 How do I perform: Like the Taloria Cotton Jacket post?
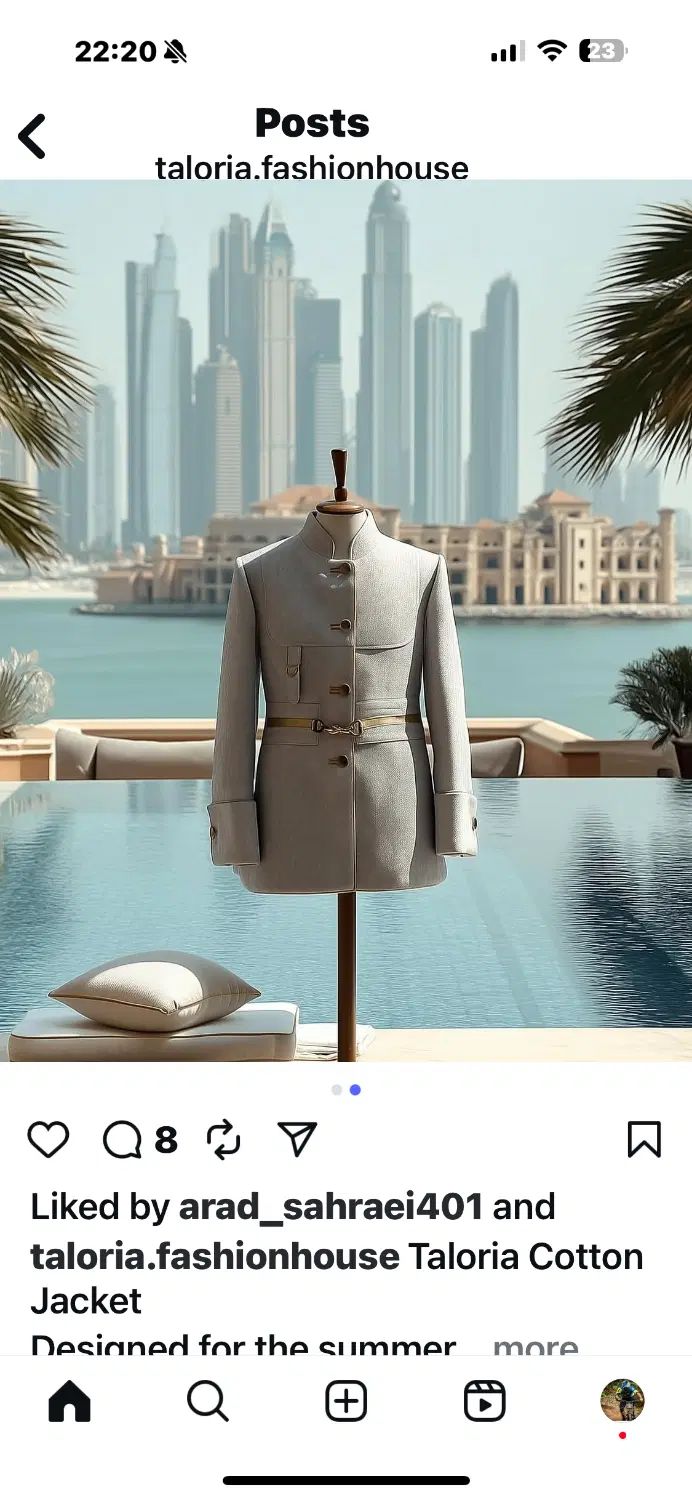(x=48, y=1140)
